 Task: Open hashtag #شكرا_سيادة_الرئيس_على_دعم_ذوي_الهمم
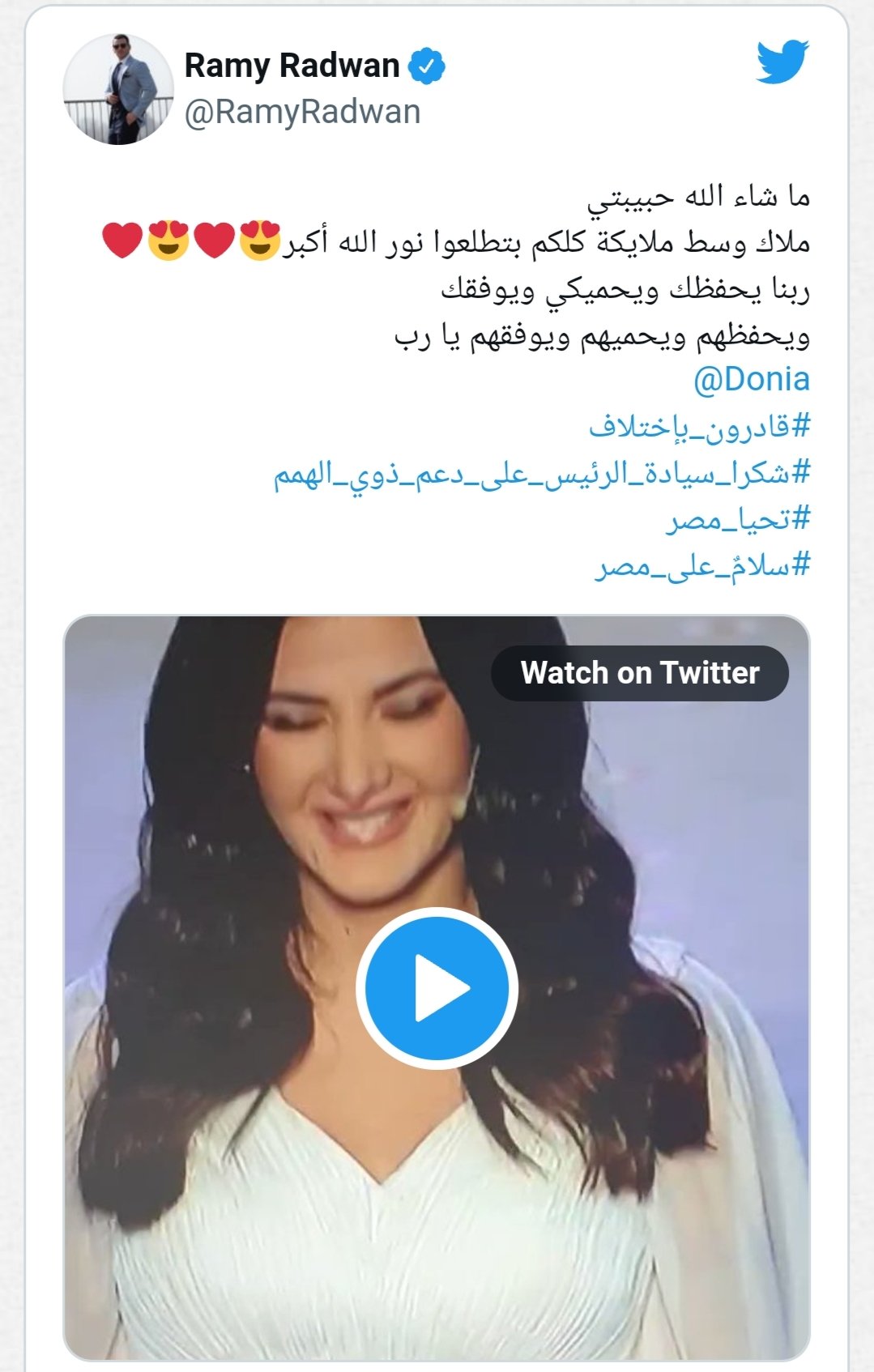(541, 473)
